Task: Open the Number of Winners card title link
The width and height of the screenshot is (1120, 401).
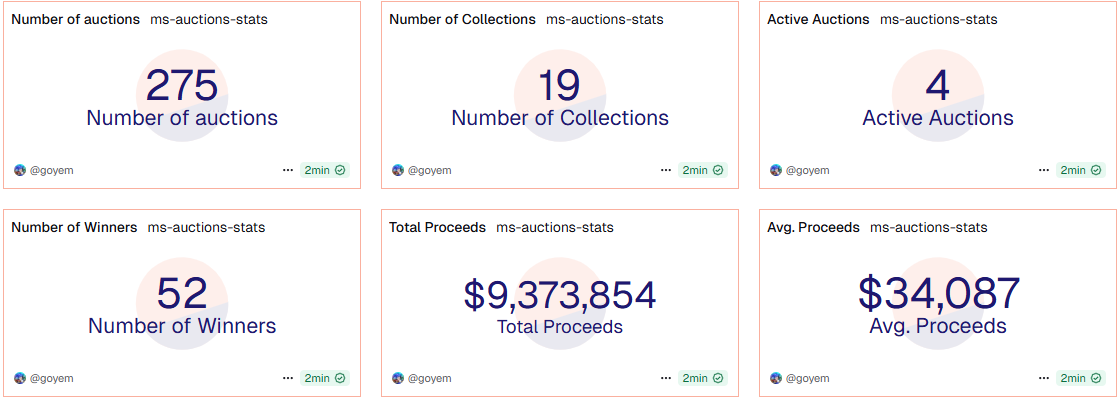Action: tap(74, 228)
